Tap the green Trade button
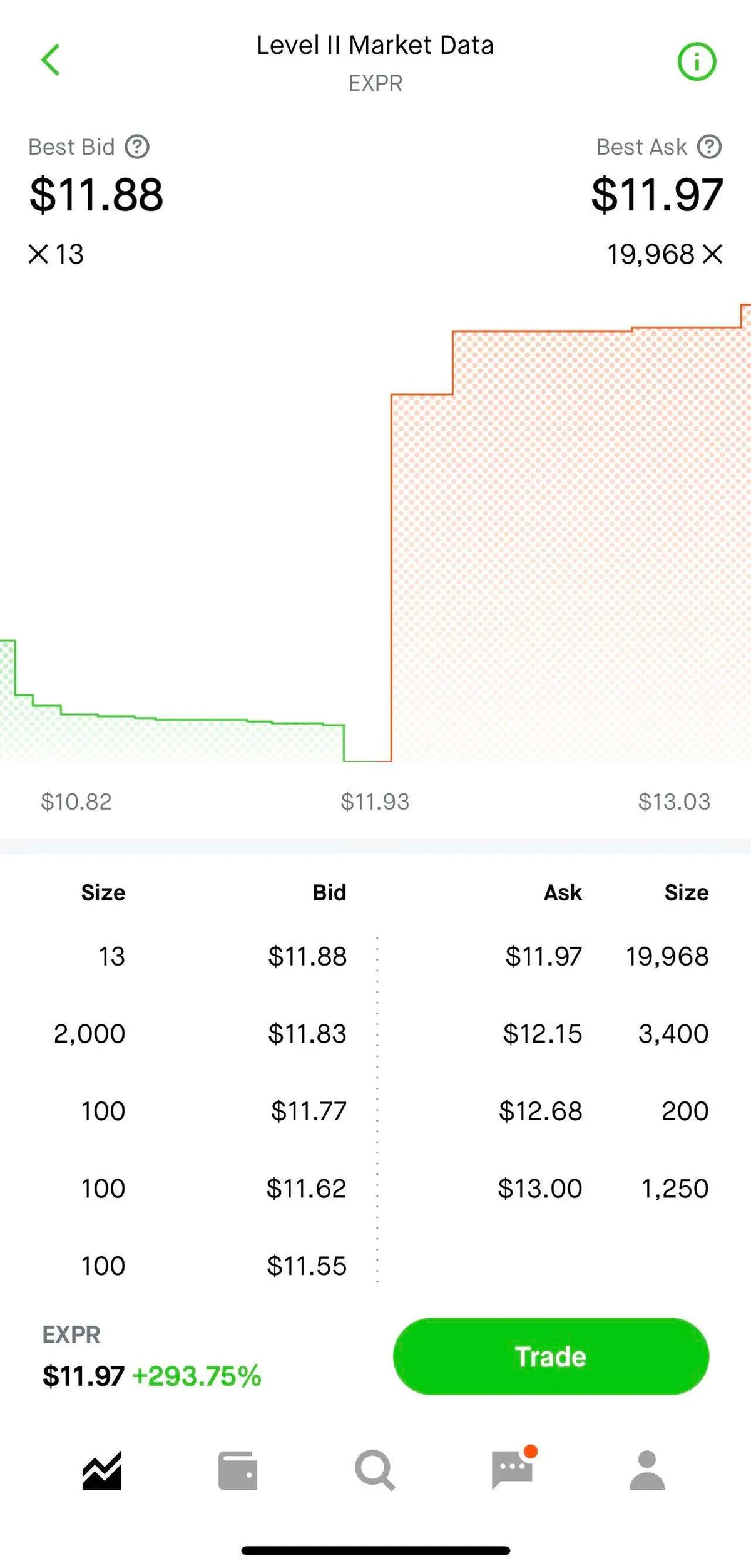The height and width of the screenshot is (1568, 751). [x=551, y=1356]
